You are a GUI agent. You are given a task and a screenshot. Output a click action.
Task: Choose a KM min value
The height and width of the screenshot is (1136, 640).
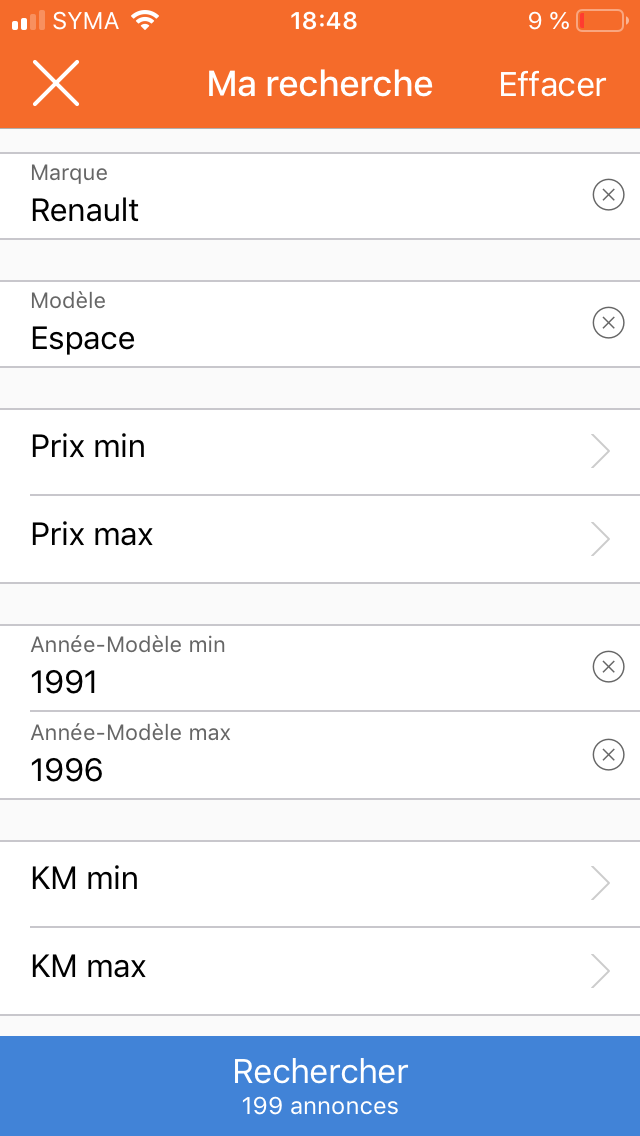320,883
